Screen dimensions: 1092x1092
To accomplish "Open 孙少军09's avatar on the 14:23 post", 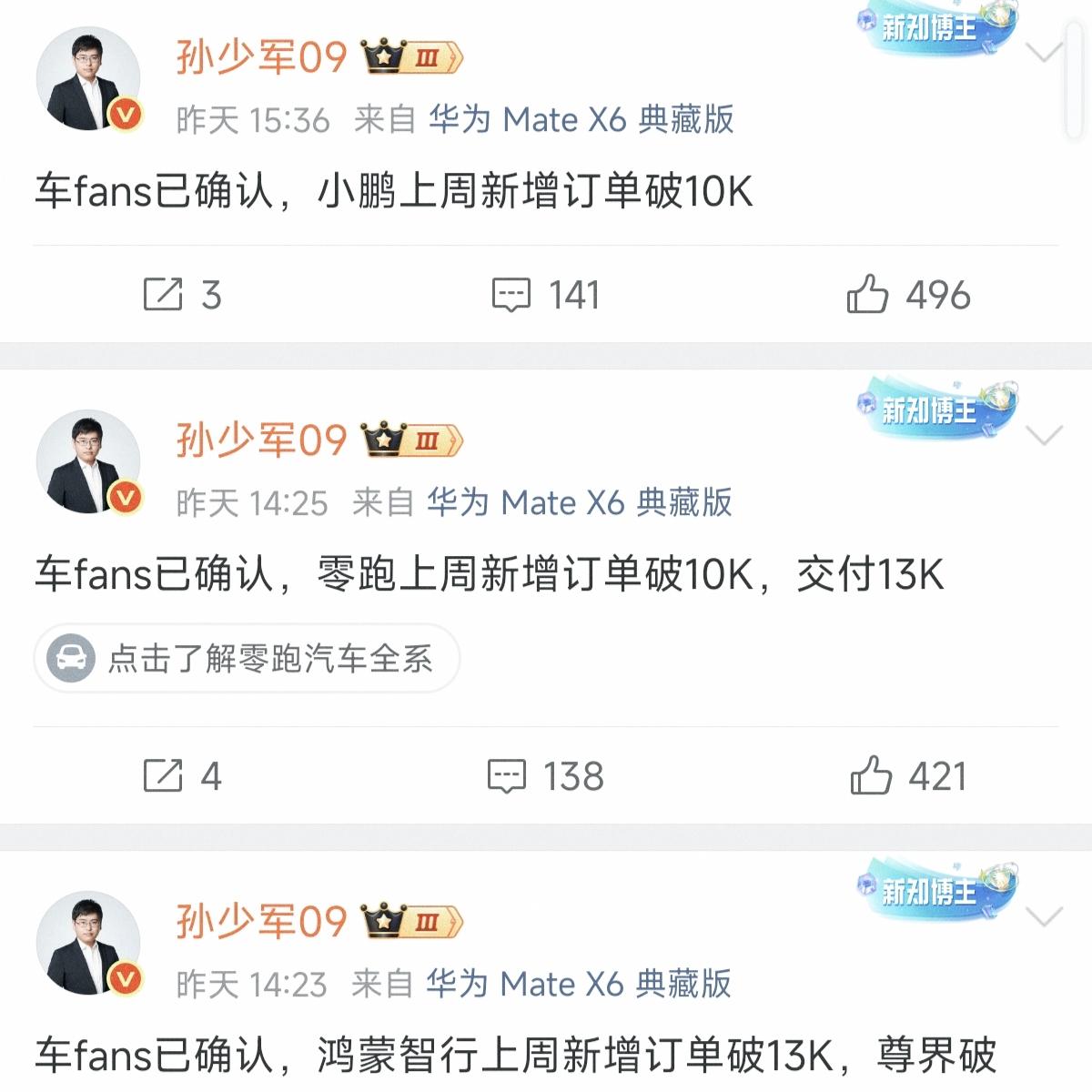I will click(88, 943).
